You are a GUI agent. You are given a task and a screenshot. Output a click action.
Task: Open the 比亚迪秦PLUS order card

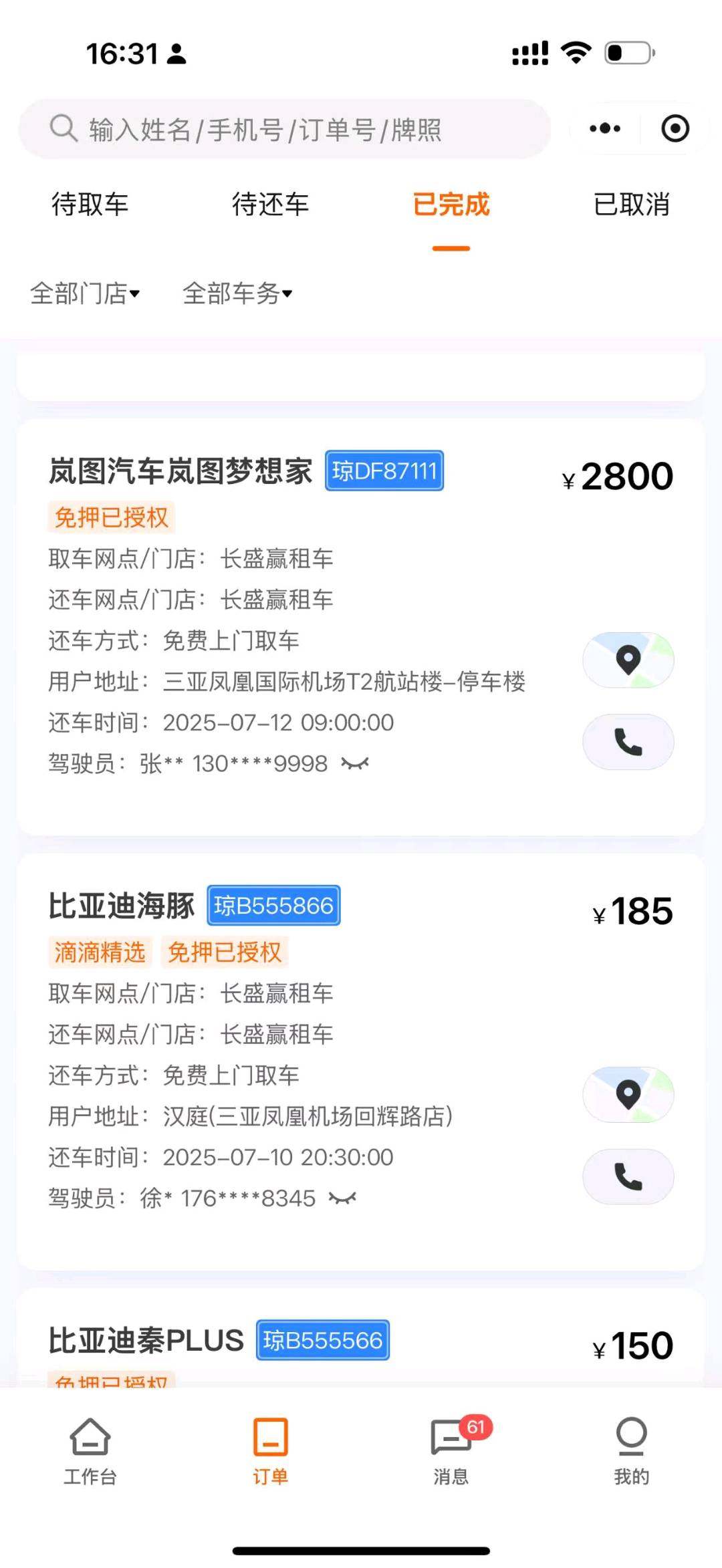[x=361, y=1339]
